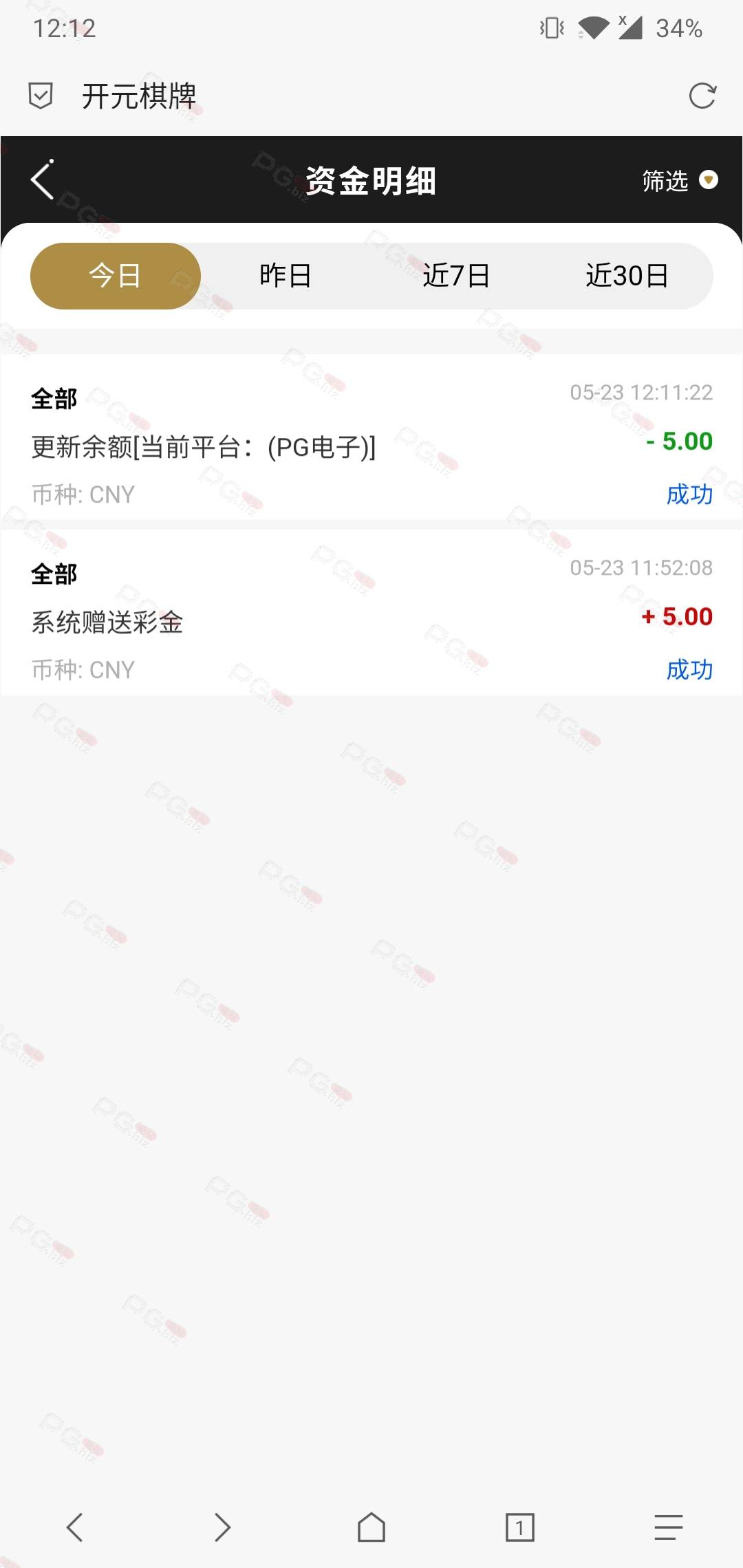The height and width of the screenshot is (1568, 743).
Task: Open the 更新余额 PG电子 transaction record
Action: tap(371, 437)
